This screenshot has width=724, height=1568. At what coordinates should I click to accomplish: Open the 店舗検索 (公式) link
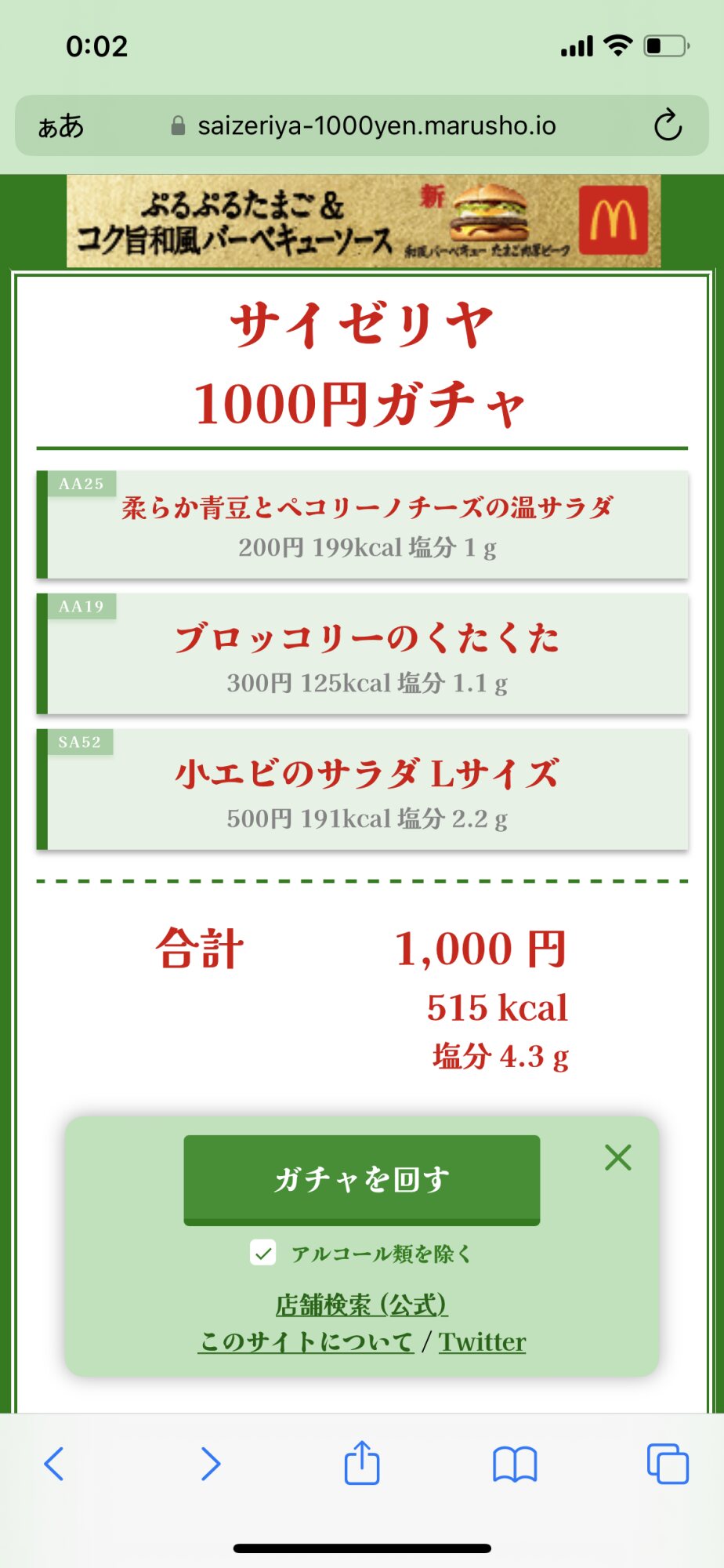[361, 1304]
